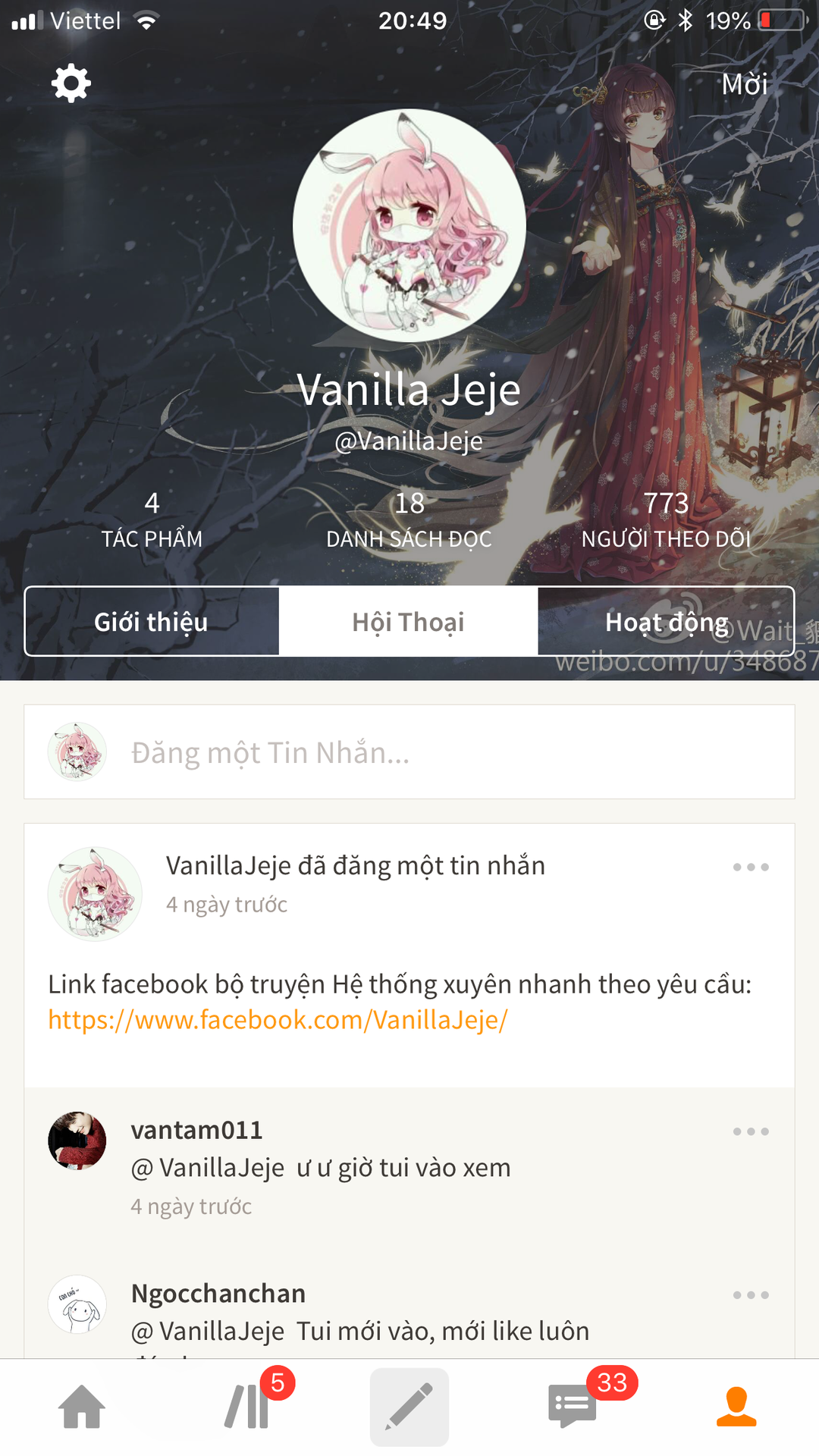Switch to the Hoạt động tab
The image size is (819, 1456).
[666, 622]
